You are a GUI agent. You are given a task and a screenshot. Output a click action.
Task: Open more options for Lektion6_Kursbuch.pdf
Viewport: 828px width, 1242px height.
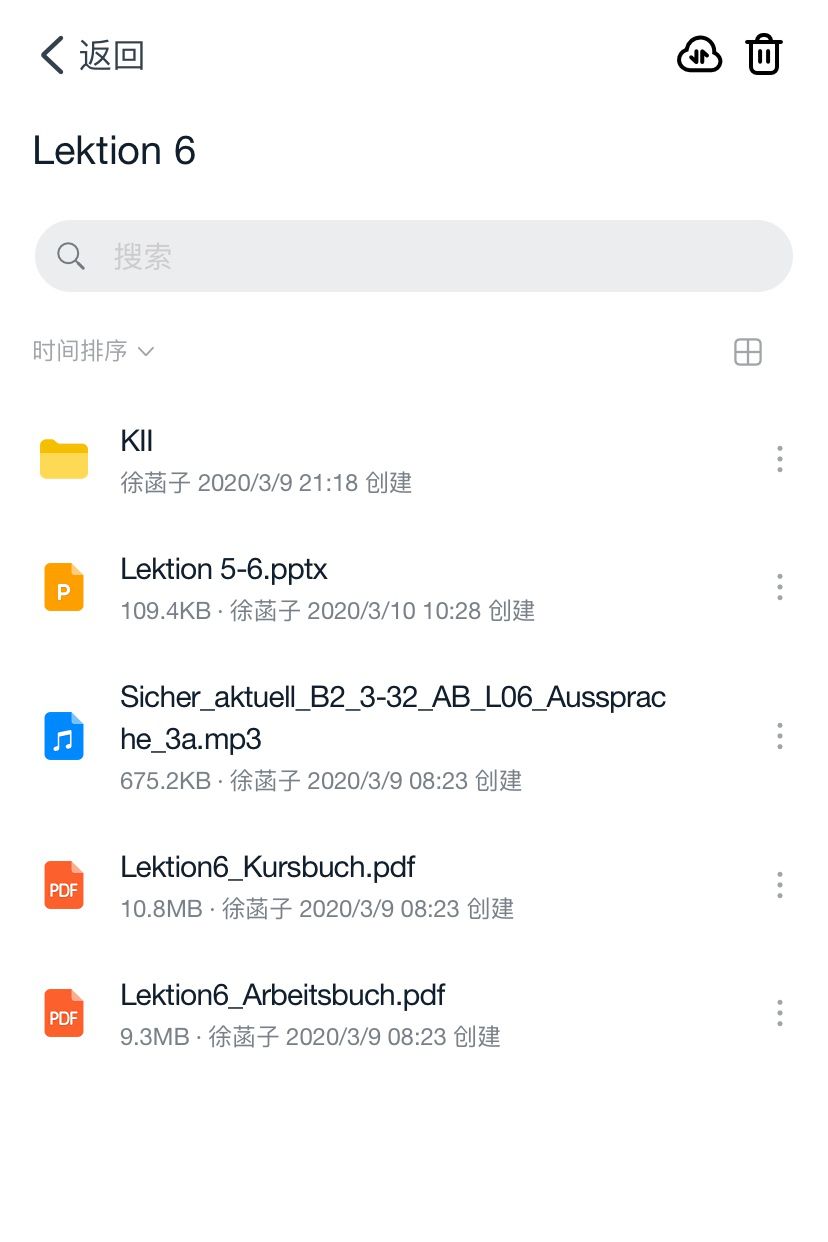point(779,885)
